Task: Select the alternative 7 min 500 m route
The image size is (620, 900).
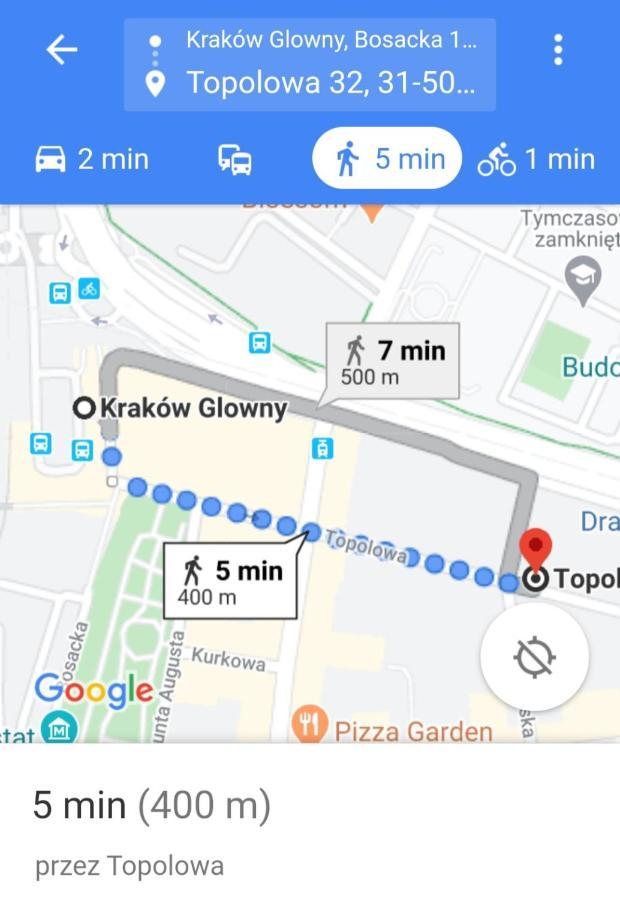Action: coord(393,361)
